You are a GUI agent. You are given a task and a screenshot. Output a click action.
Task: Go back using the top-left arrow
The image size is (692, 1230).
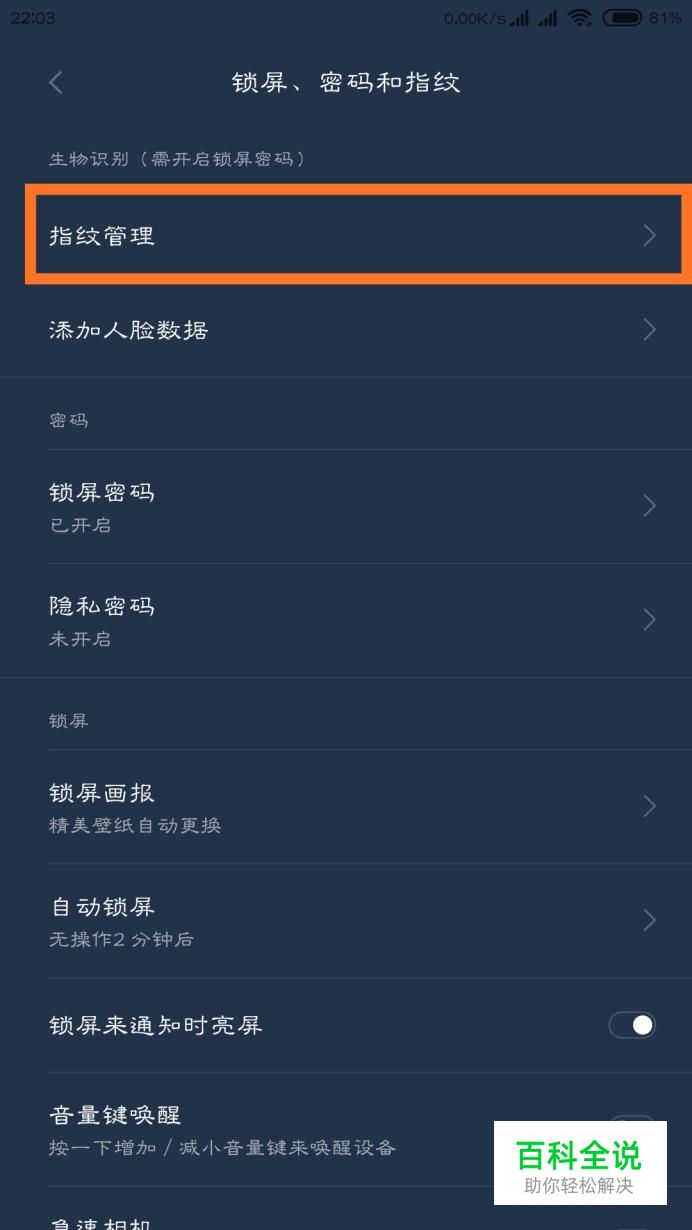(x=56, y=82)
